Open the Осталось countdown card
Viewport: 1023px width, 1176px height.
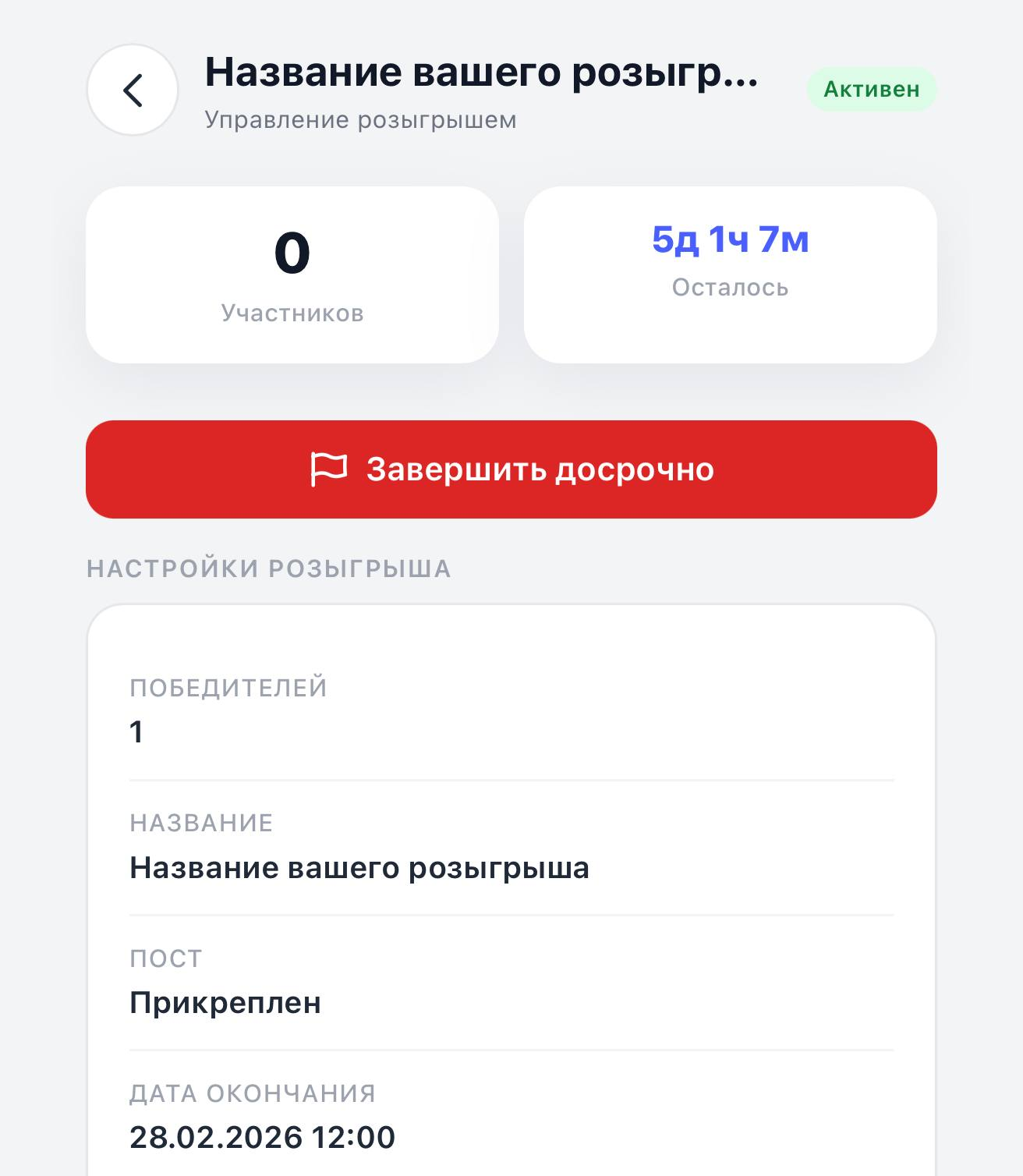pyautogui.click(x=731, y=275)
